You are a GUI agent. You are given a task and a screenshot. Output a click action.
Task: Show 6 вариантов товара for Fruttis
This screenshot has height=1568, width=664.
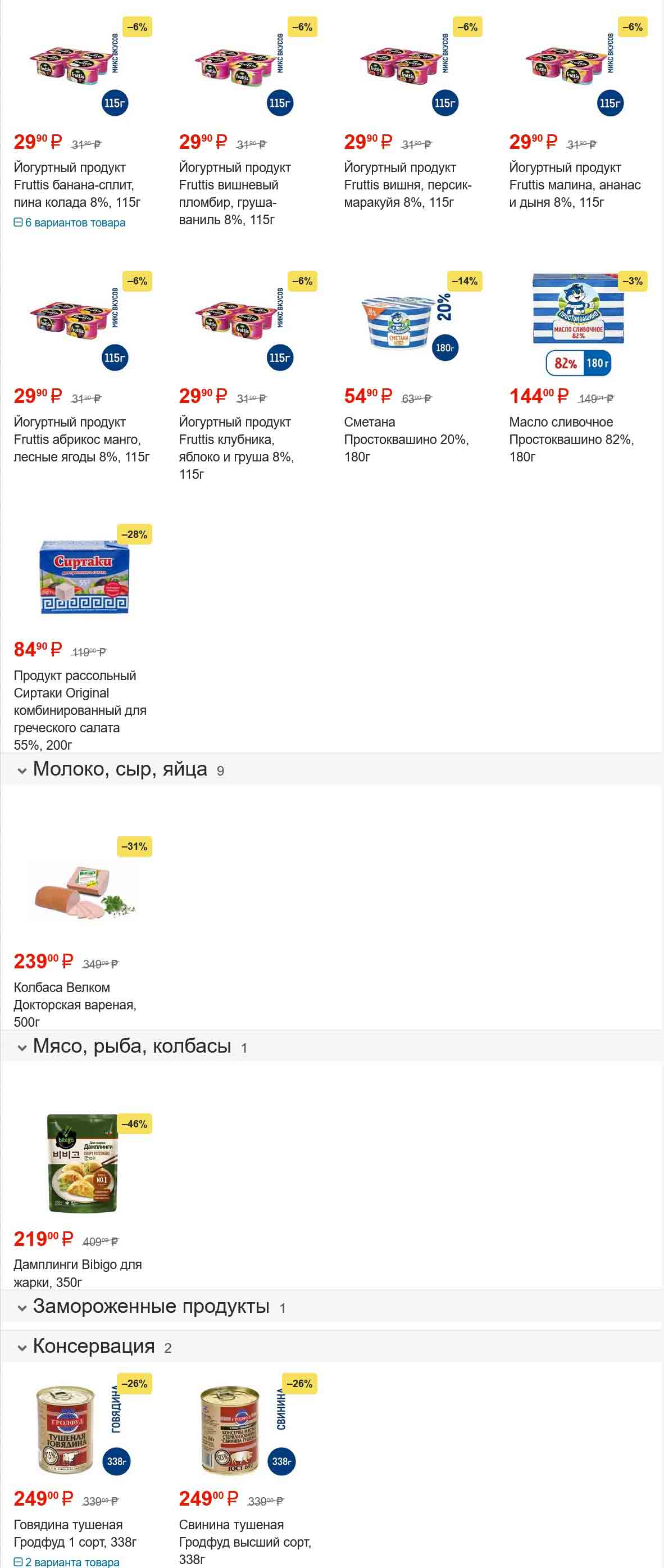point(70,223)
